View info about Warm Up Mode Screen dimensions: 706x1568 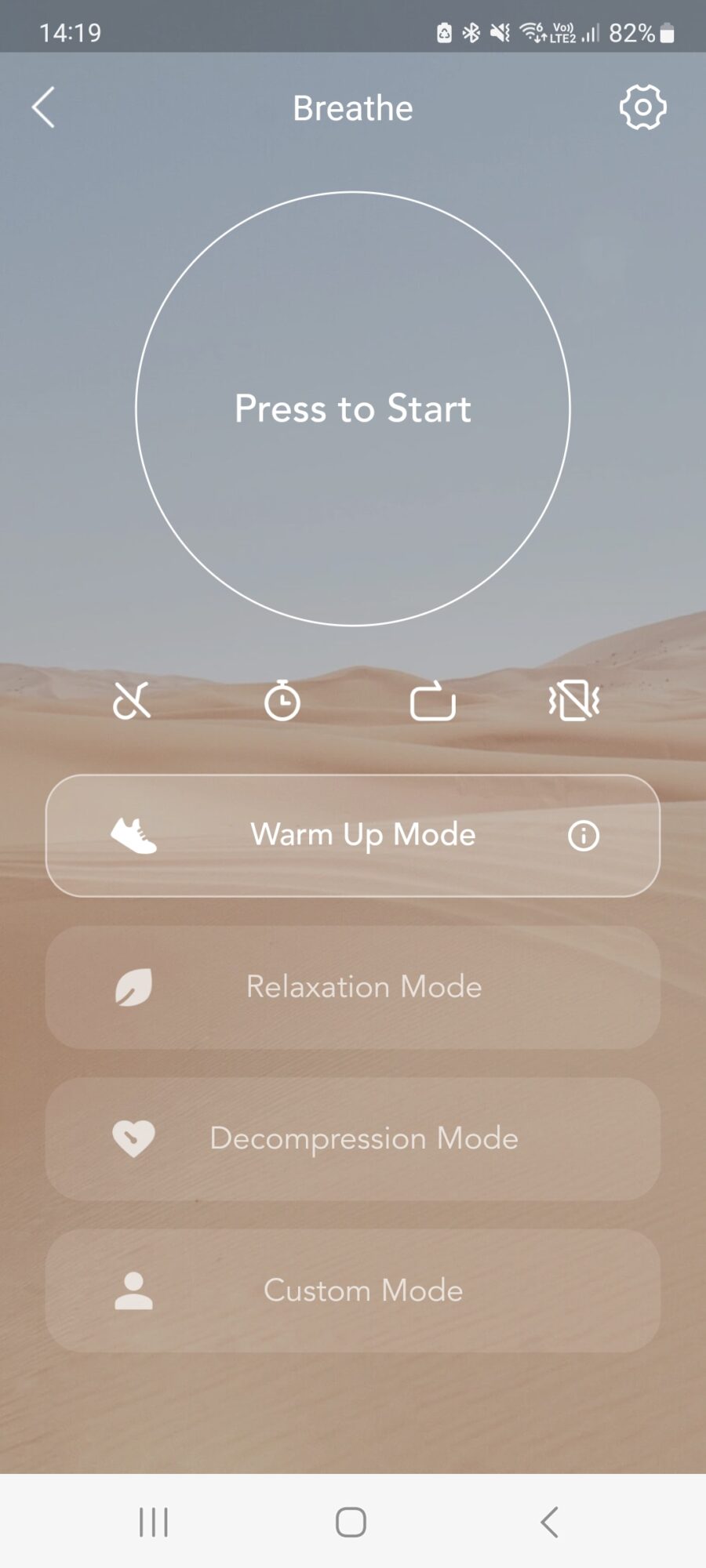pos(583,836)
